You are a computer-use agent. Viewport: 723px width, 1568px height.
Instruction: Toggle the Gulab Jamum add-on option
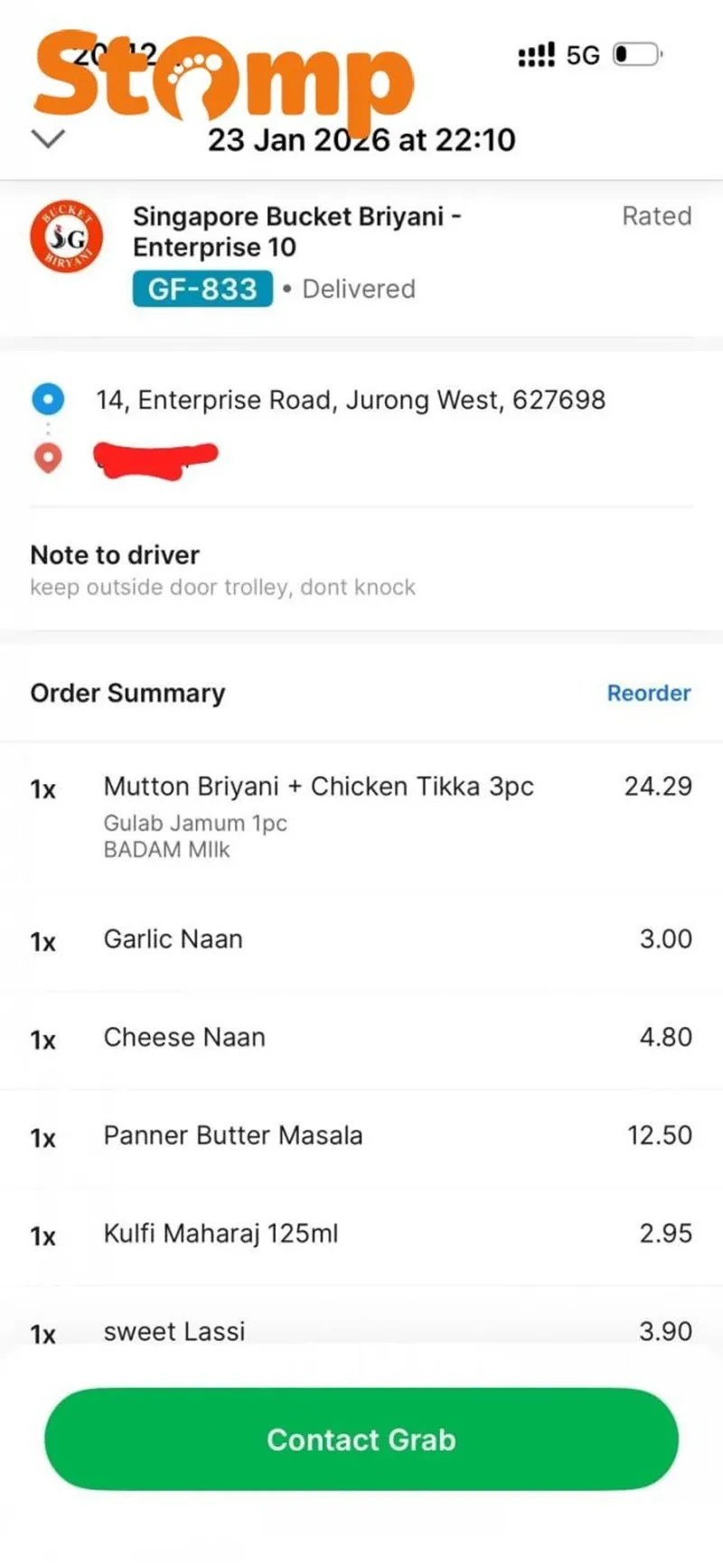coord(195,823)
